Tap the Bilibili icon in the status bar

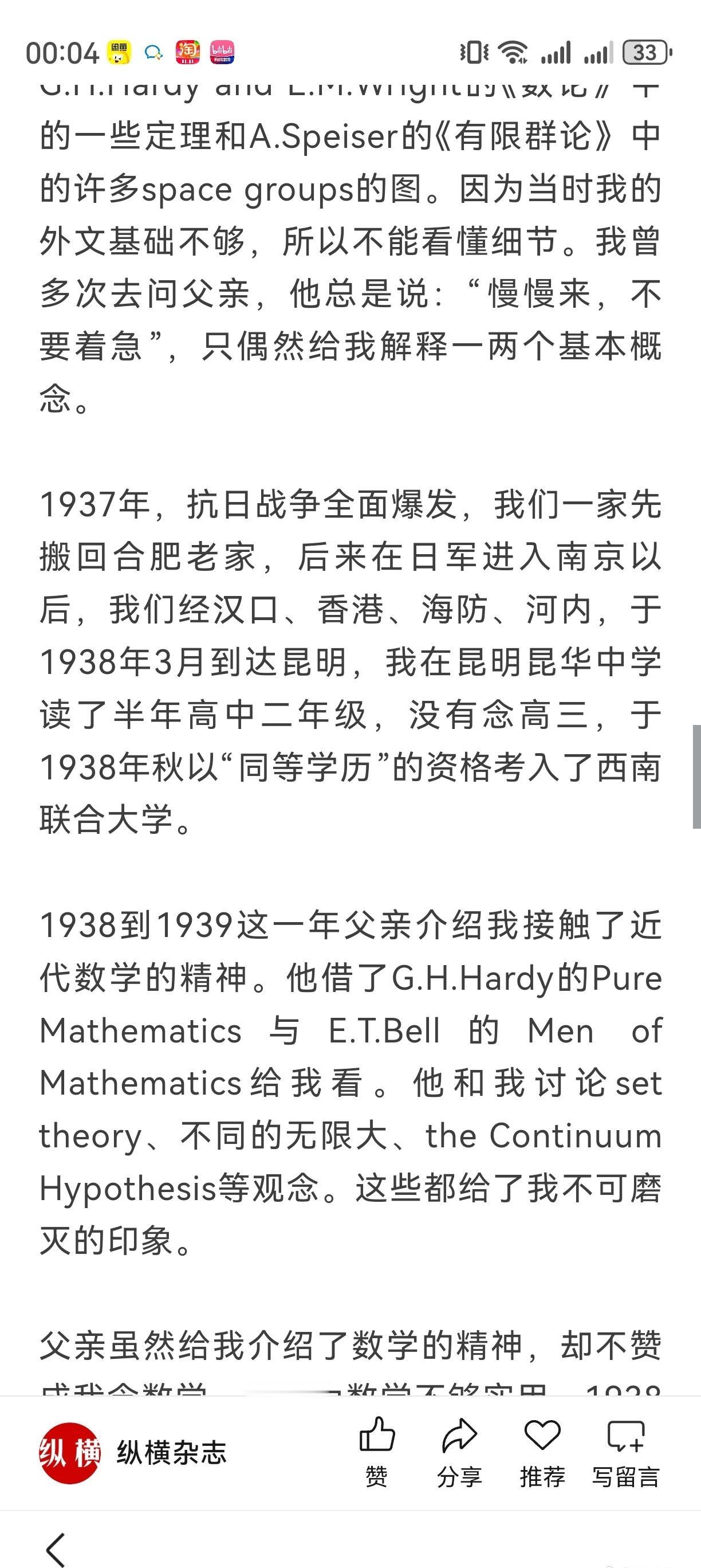224,52
